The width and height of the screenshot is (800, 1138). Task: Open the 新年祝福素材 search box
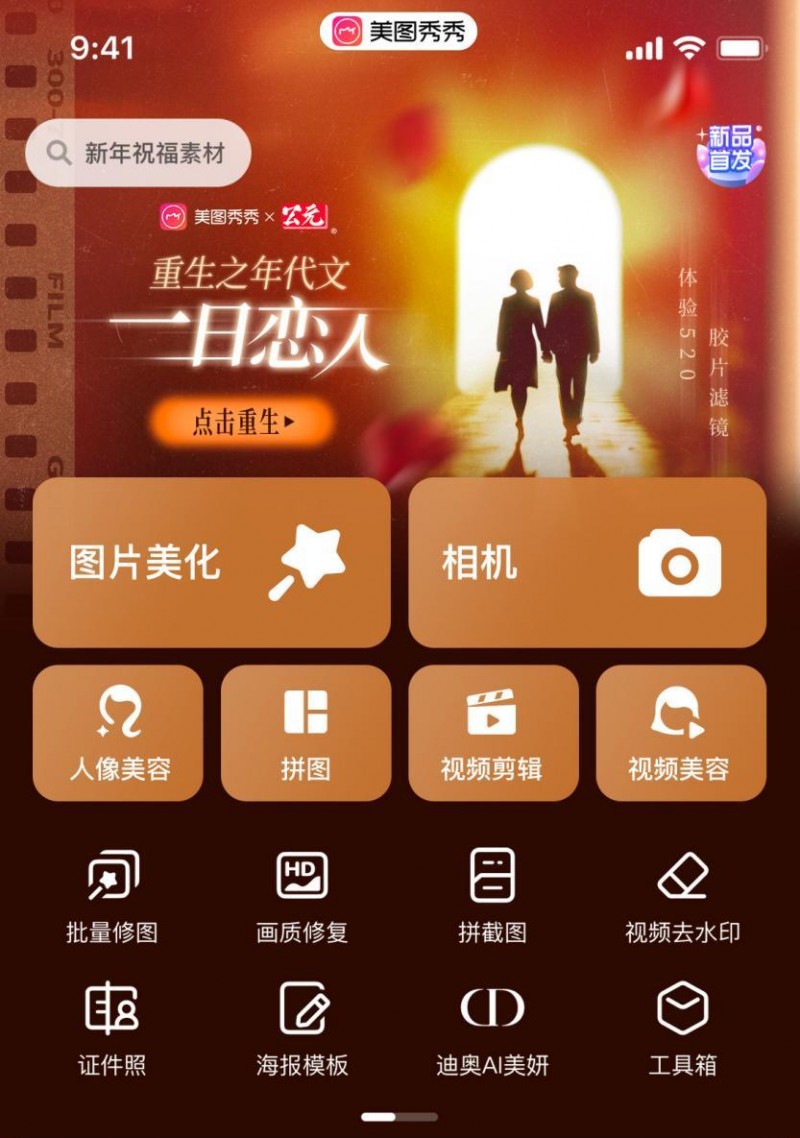[x=138, y=153]
